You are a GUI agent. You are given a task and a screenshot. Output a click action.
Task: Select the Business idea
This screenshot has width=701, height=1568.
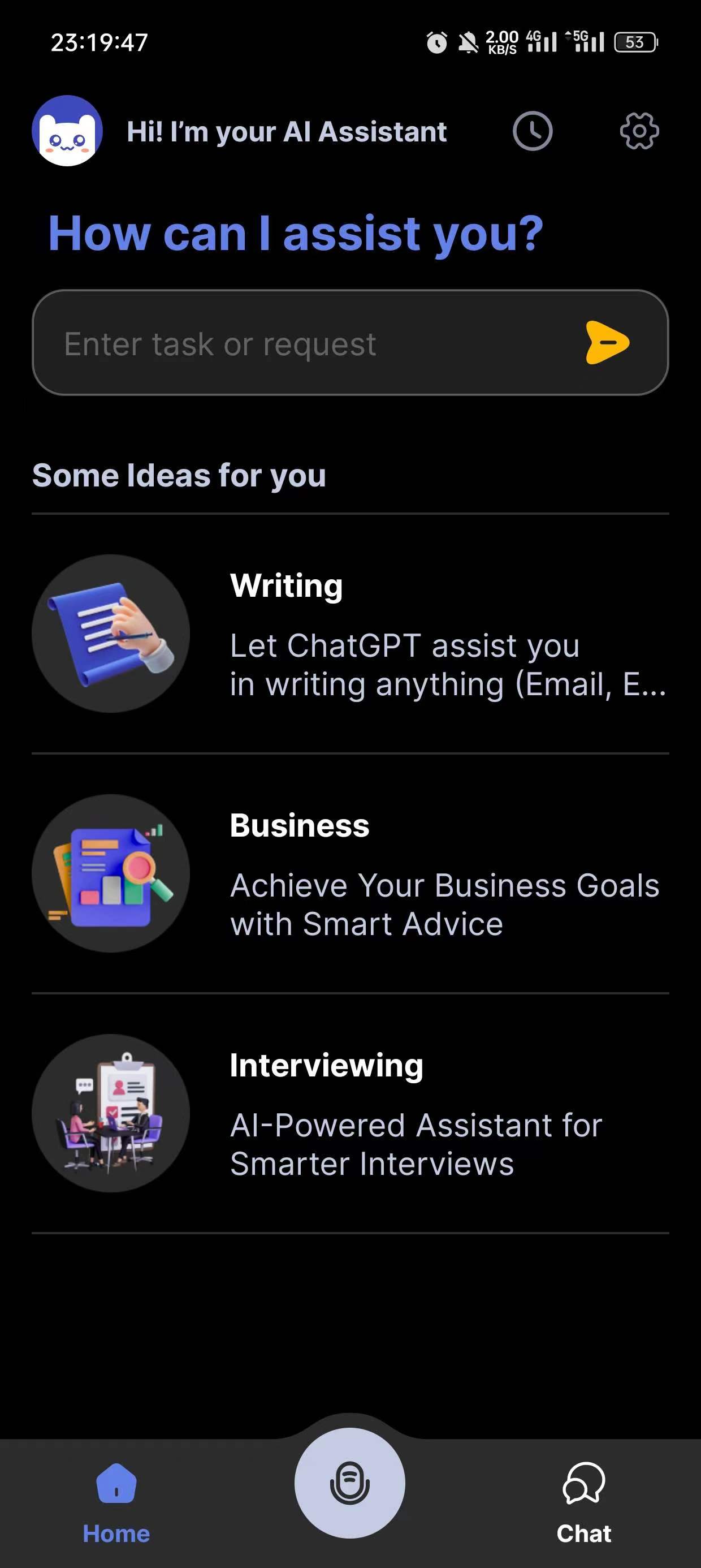click(350, 873)
